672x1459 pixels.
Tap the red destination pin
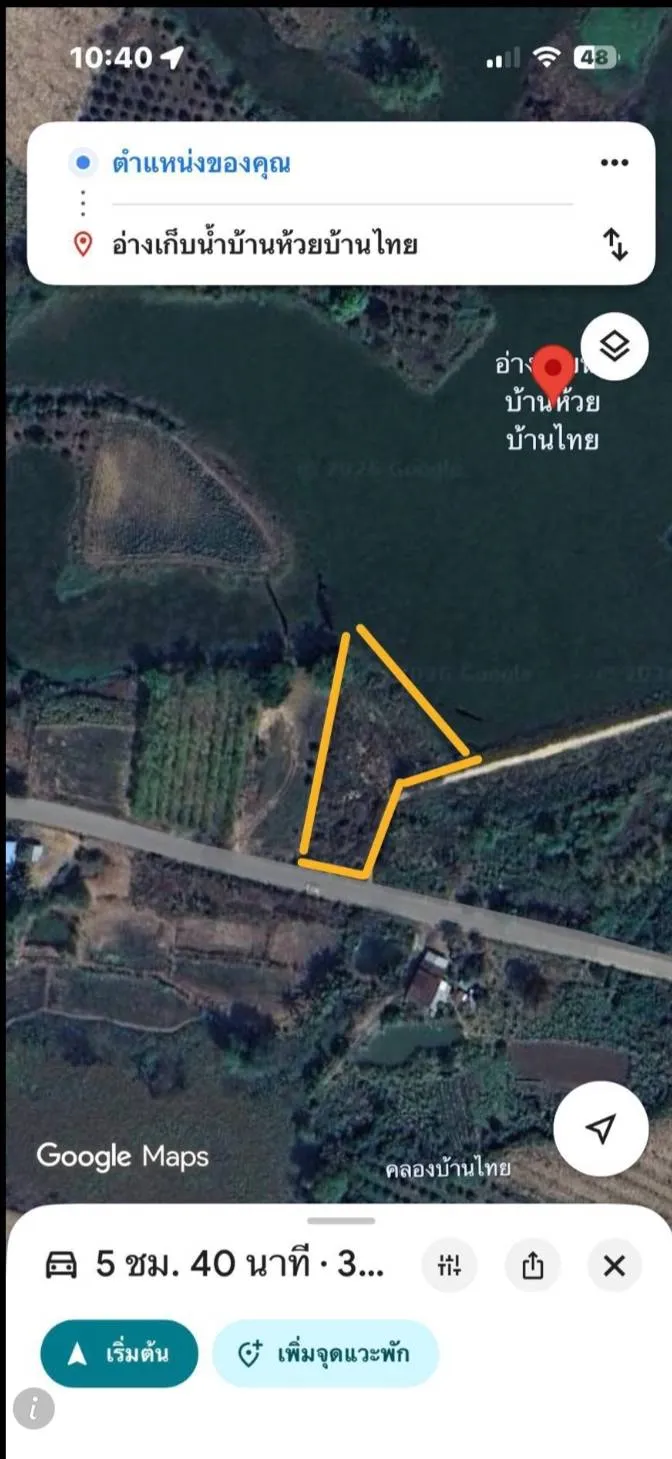(x=552, y=373)
